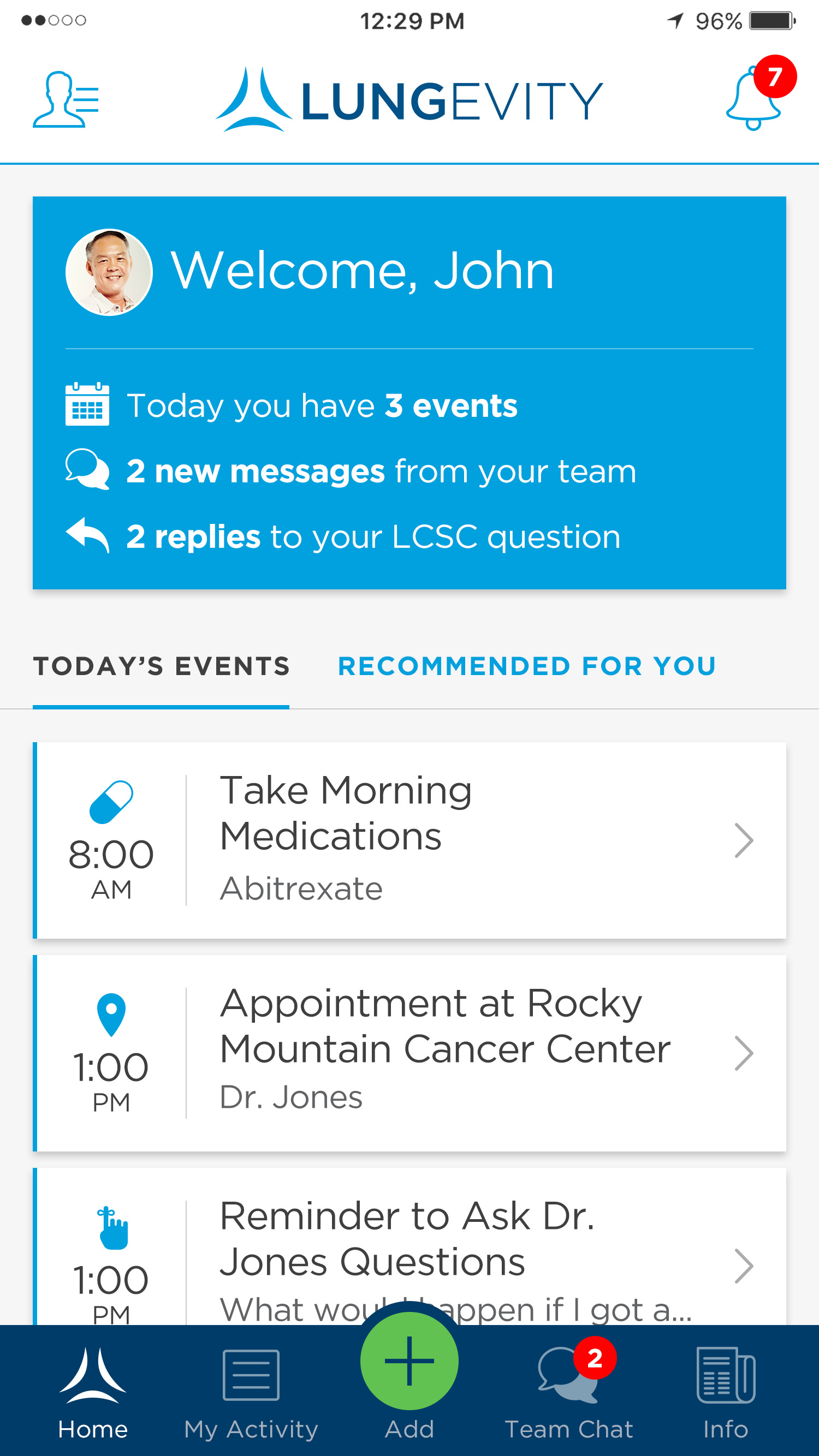The height and width of the screenshot is (1456, 819).
Task: Switch to Recommended For You tab
Action: click(x=526, y=666)
